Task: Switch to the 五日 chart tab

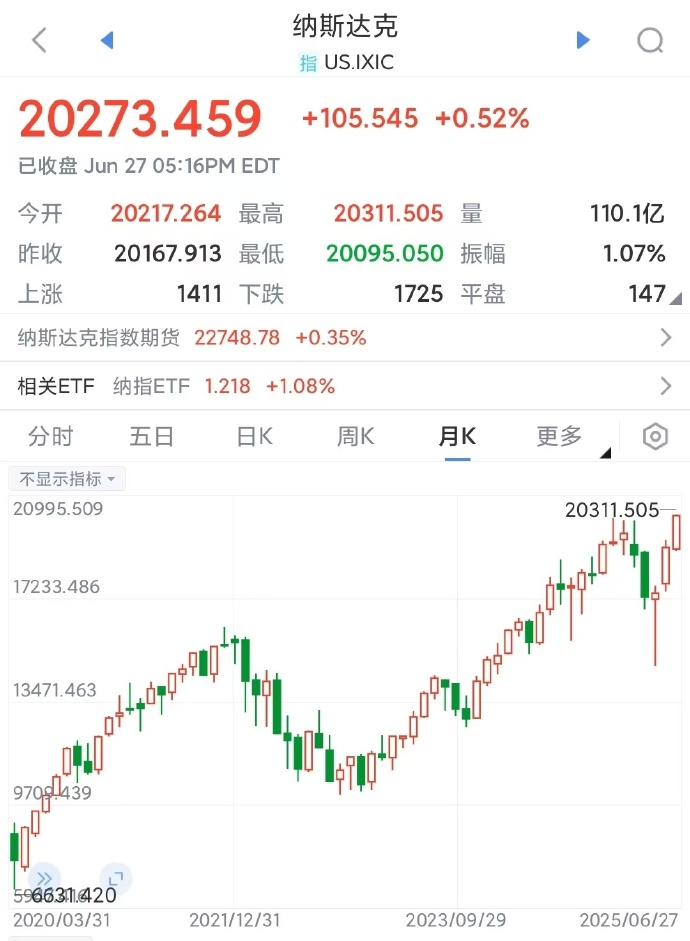Action: pos(152,437)
